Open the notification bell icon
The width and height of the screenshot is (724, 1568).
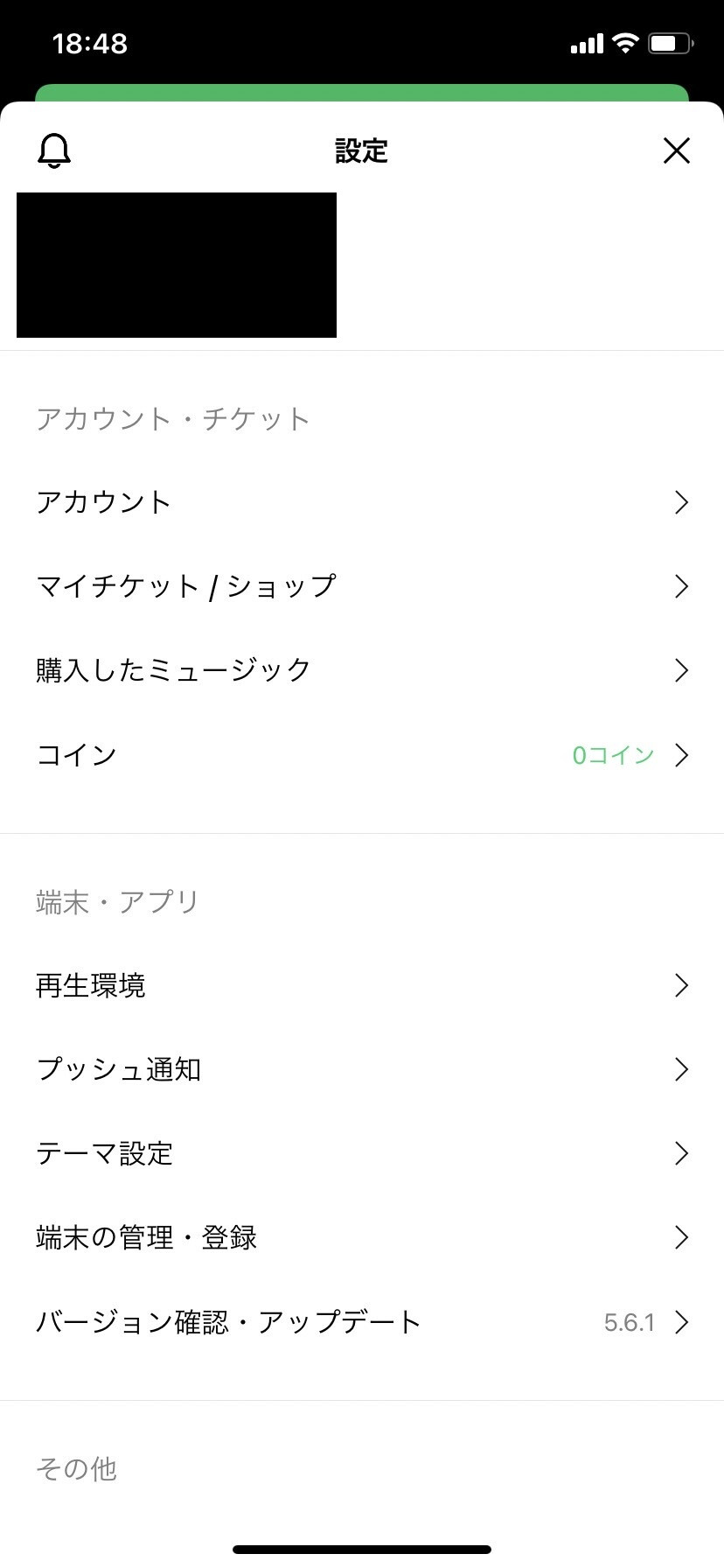54,150
